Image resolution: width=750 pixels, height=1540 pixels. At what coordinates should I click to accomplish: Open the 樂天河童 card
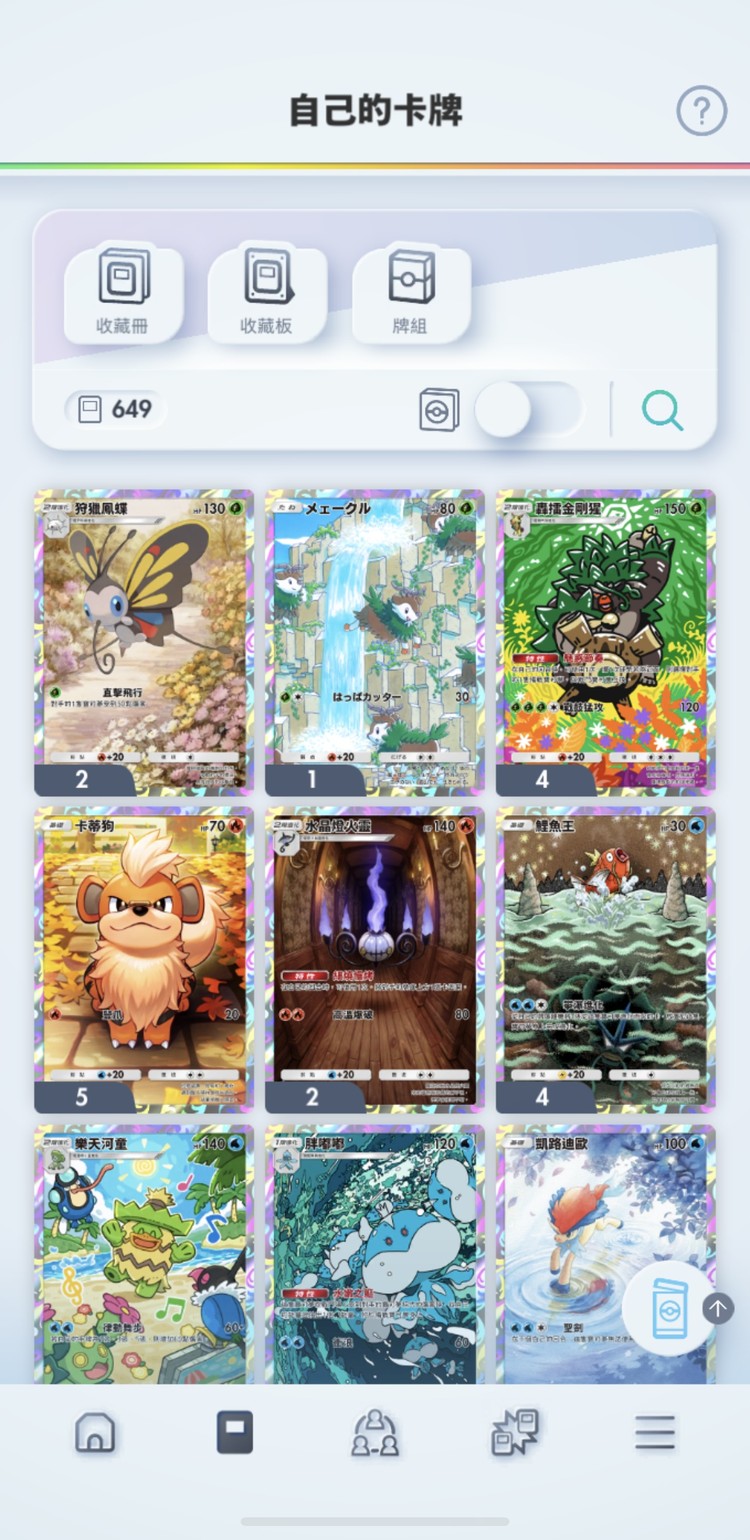coord(144,1255)
